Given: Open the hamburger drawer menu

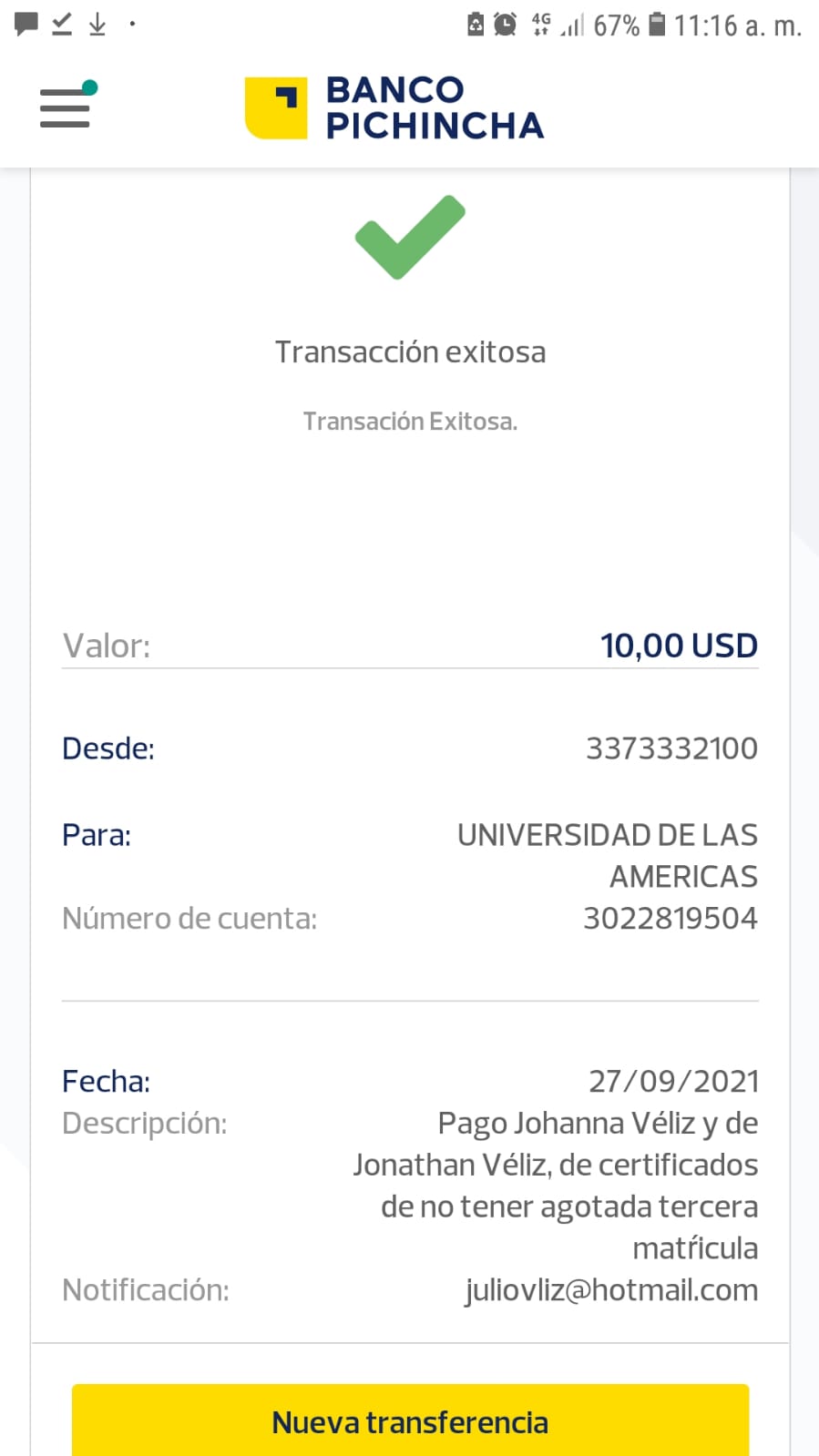Looking at the screenshot, I should pyautogui.click(x=66, y=108).
